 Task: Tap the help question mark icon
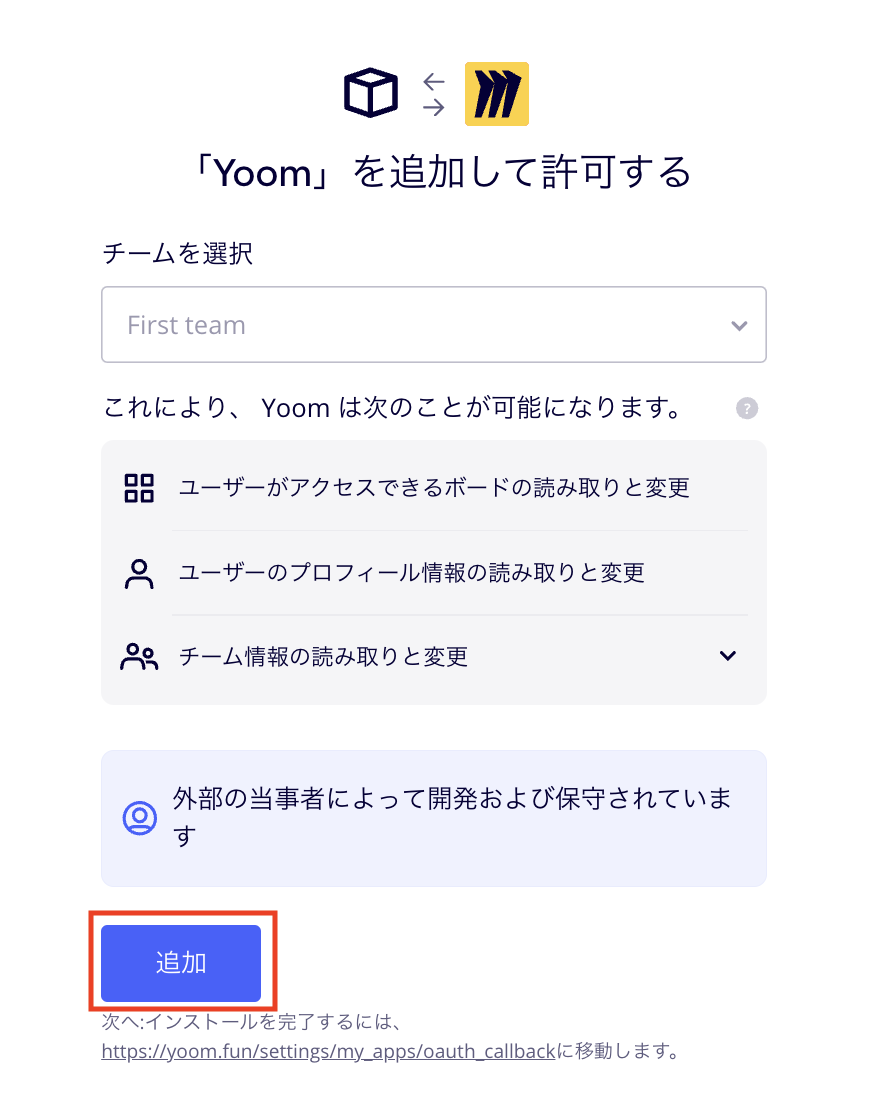(746, 408)
